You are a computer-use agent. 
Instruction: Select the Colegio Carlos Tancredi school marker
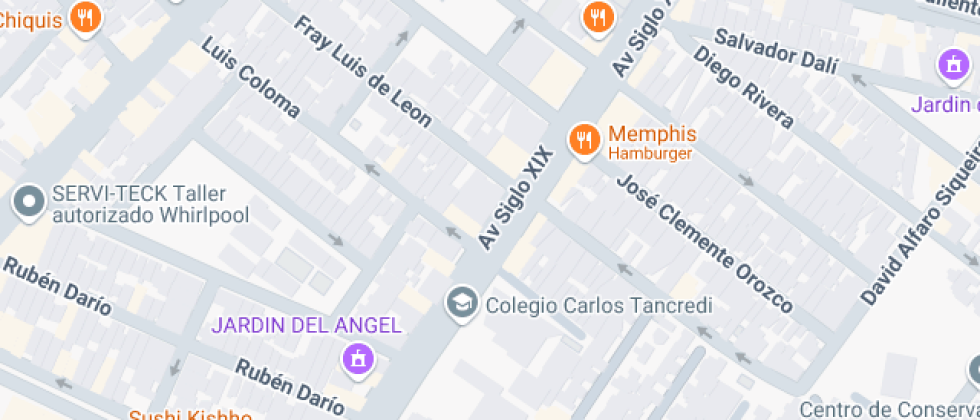(x=461, y=303)
